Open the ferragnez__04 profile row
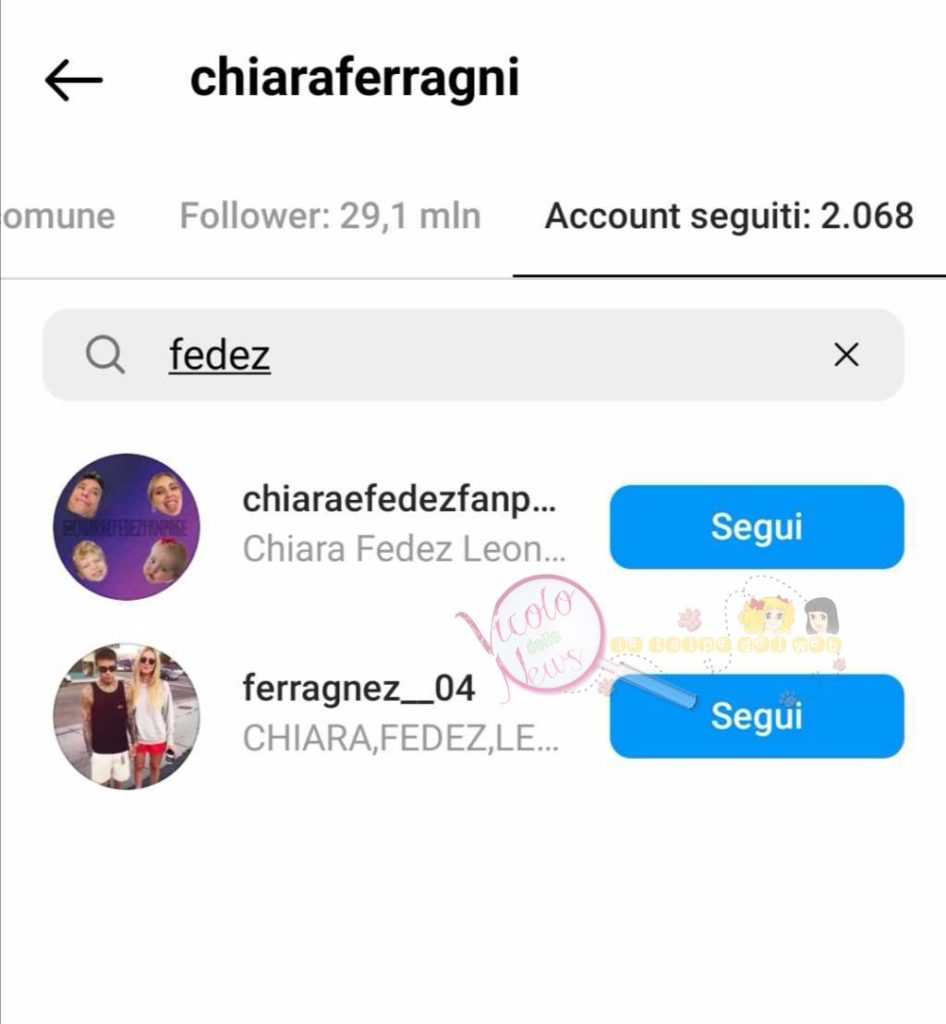The width and height of the screenshot is (946, 1024). [x=400, y=714]
